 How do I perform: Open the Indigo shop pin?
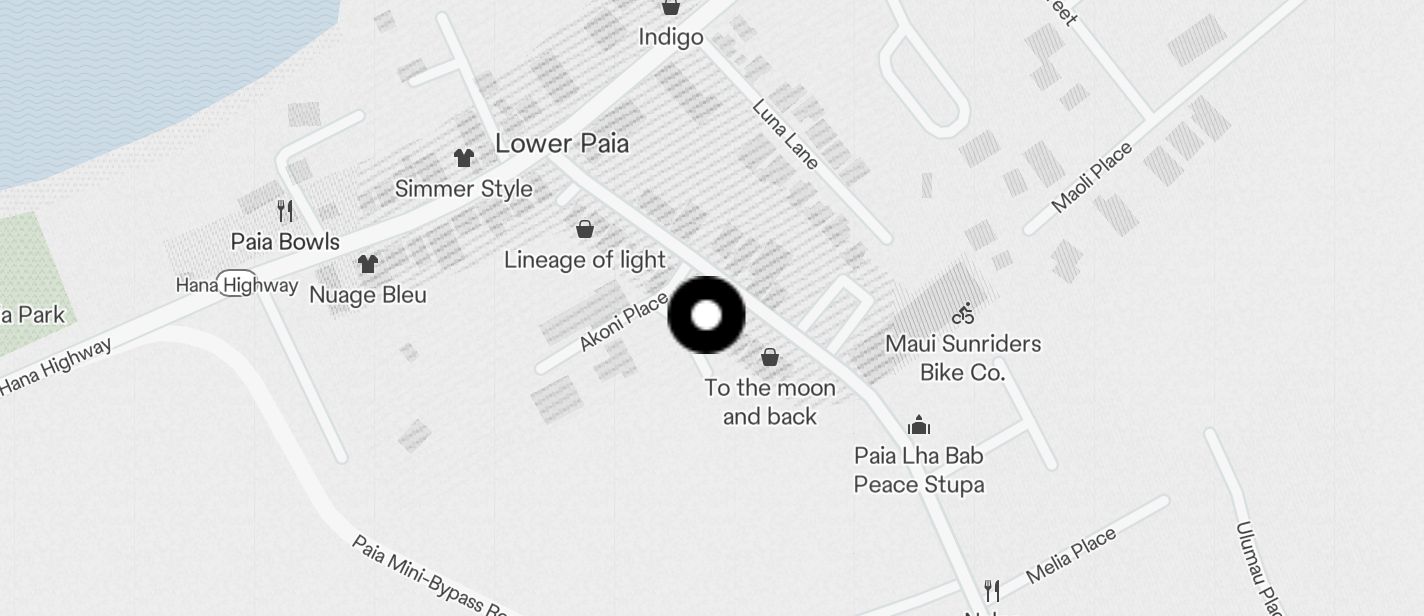click(x=670, y=9)
